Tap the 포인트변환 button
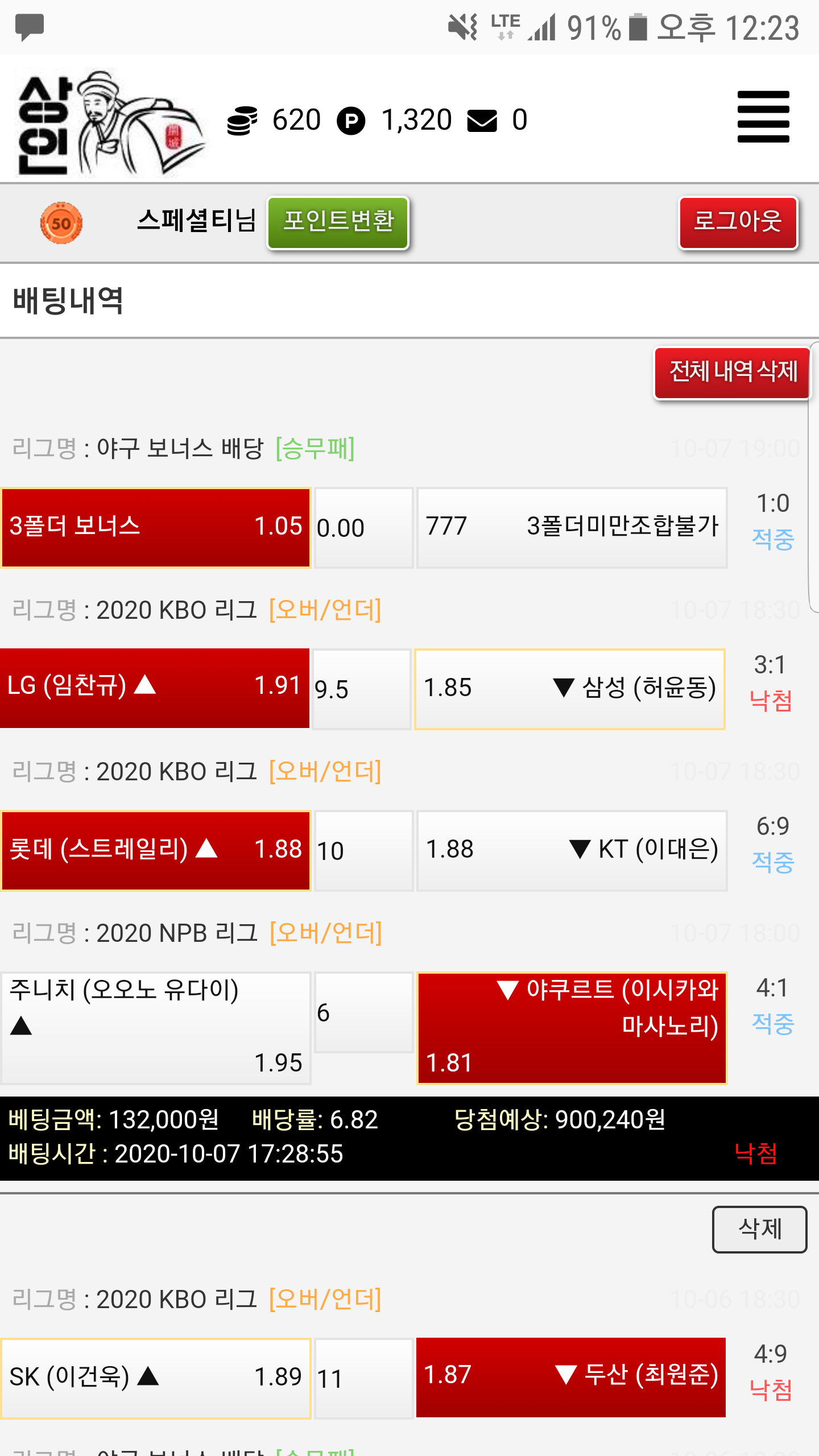This screenshot has width=819, height=1456. [338, 222]
